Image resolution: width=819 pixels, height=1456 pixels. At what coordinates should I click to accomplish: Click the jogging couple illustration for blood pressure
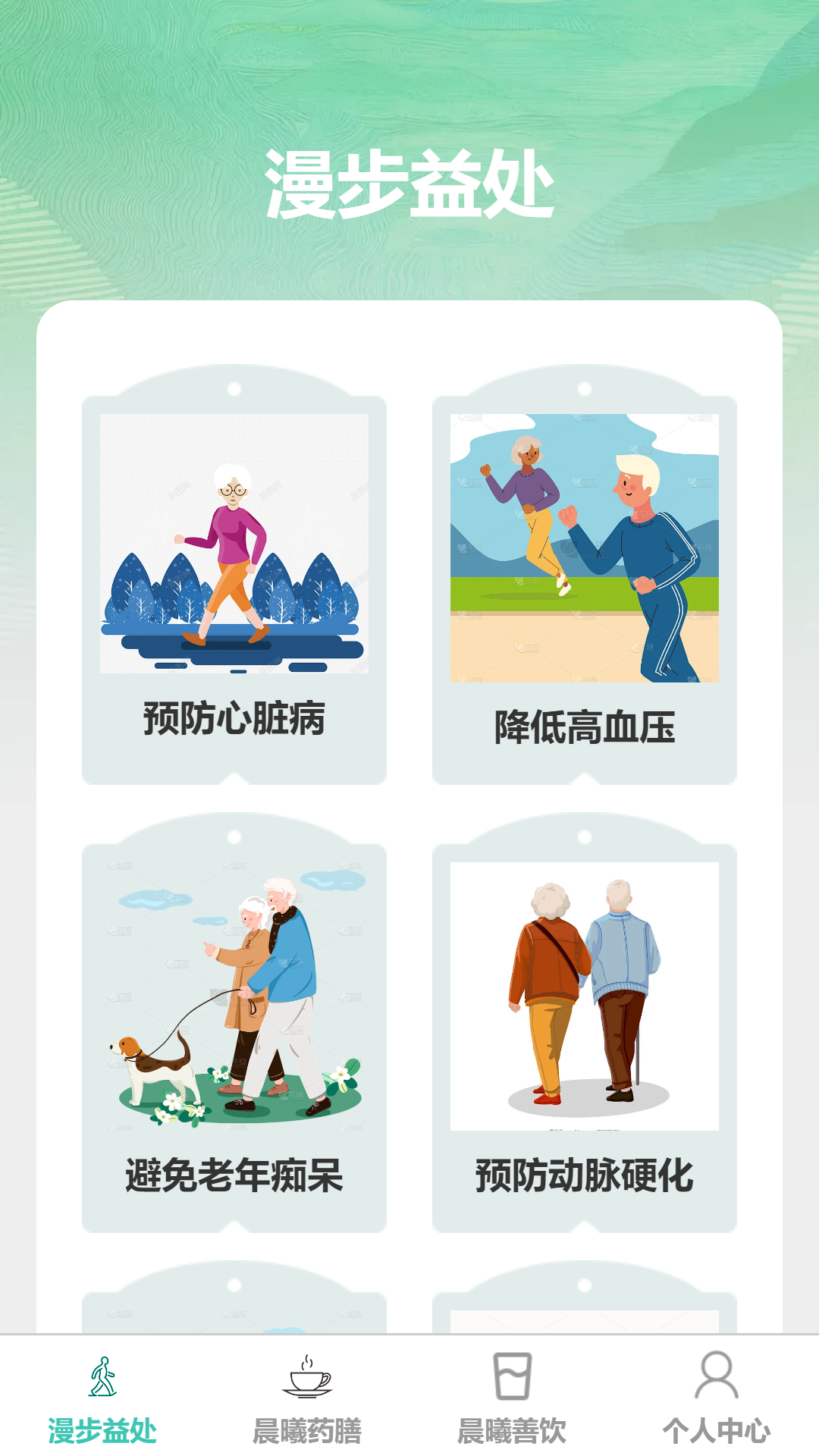[584, 547]
